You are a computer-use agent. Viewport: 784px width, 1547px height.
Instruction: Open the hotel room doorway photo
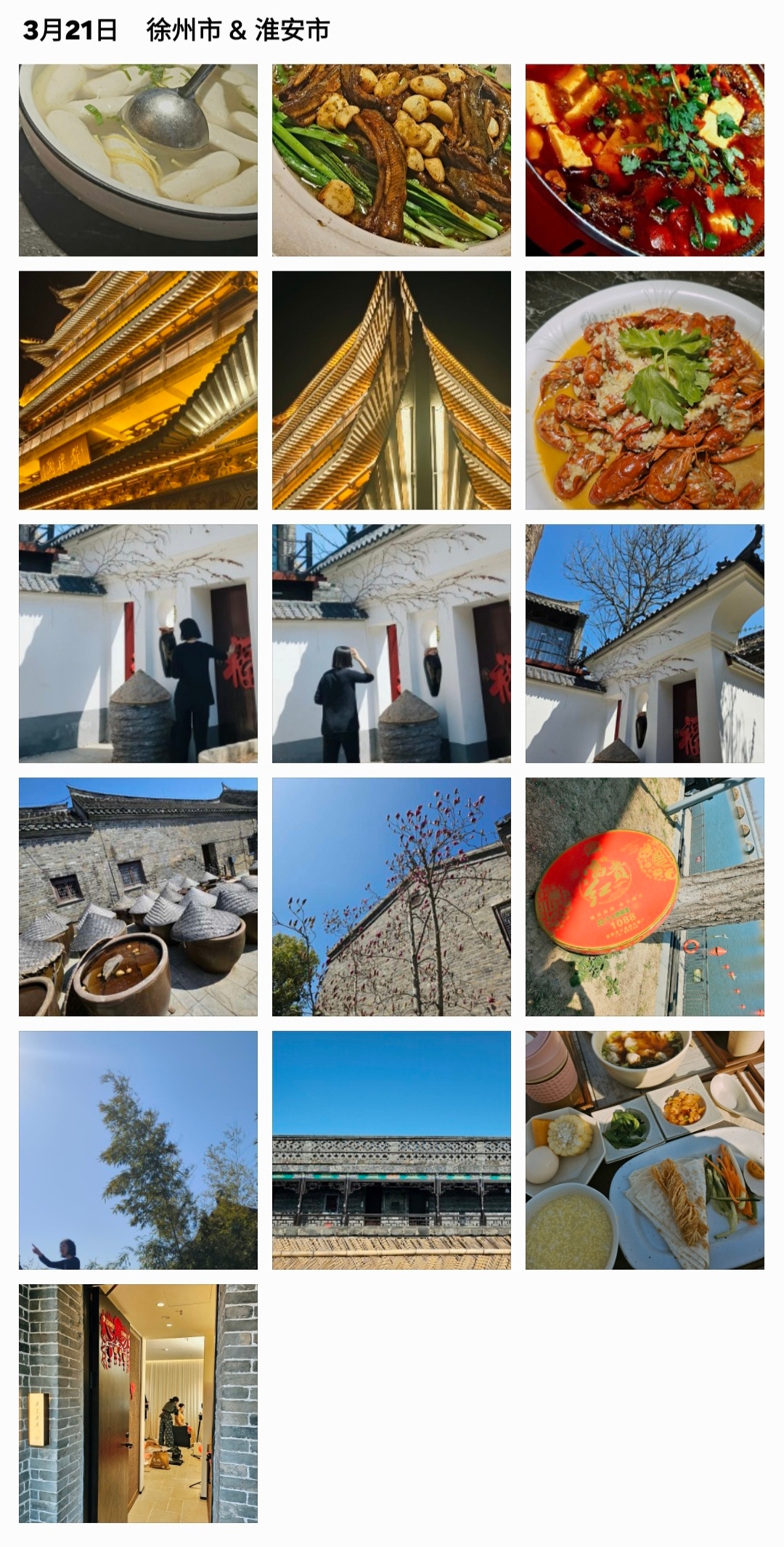point(138,1404)
